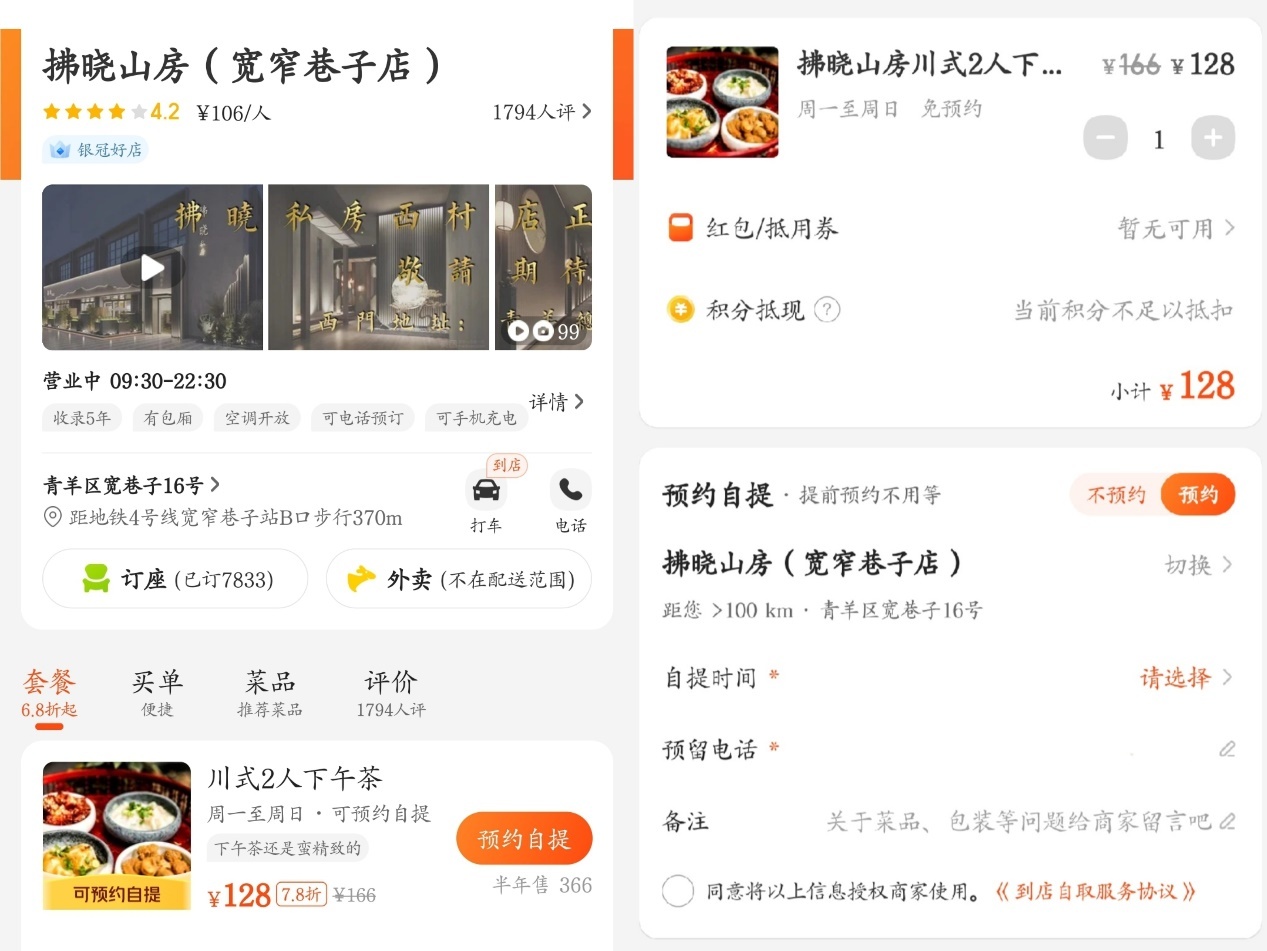Viewport: 1267px width, 951px height.
Task: Play the restaurant video thumbnail
Action: (152, 267)
